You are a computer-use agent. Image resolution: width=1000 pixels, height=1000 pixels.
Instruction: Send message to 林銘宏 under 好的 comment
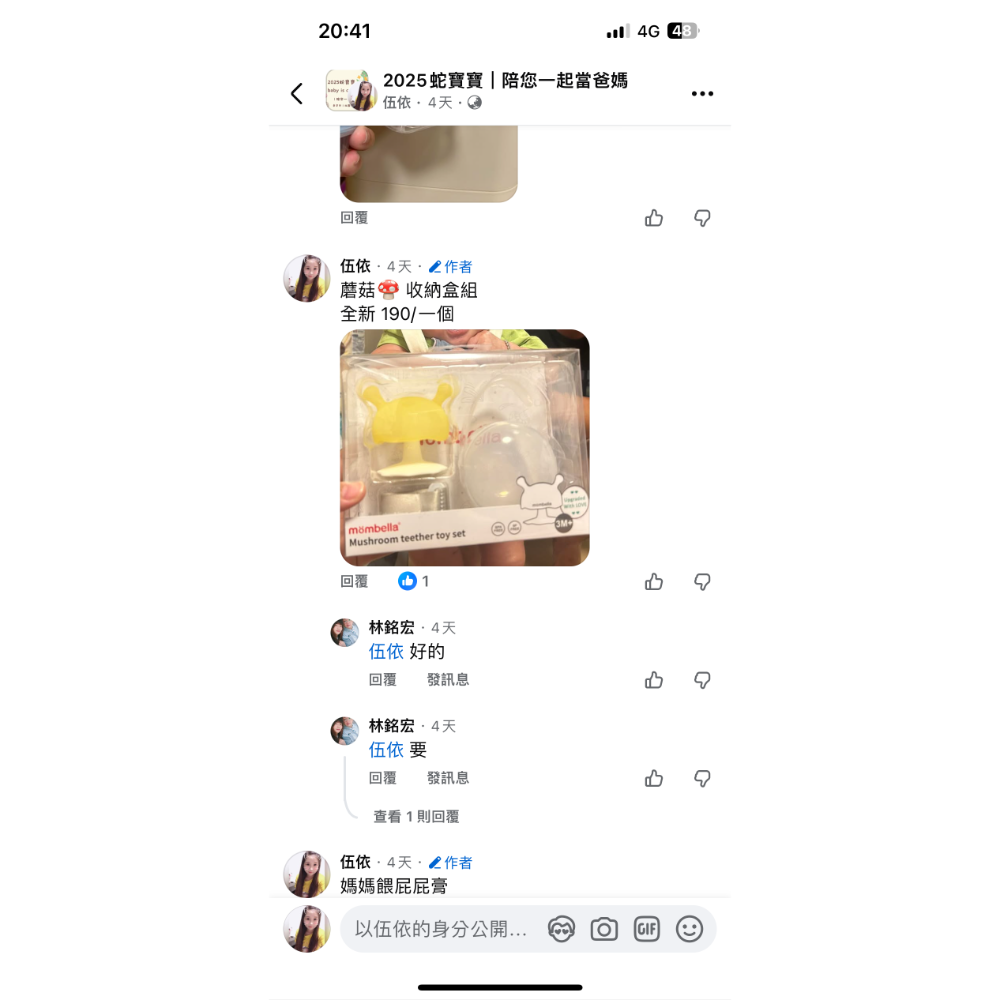tap(448, 680)
